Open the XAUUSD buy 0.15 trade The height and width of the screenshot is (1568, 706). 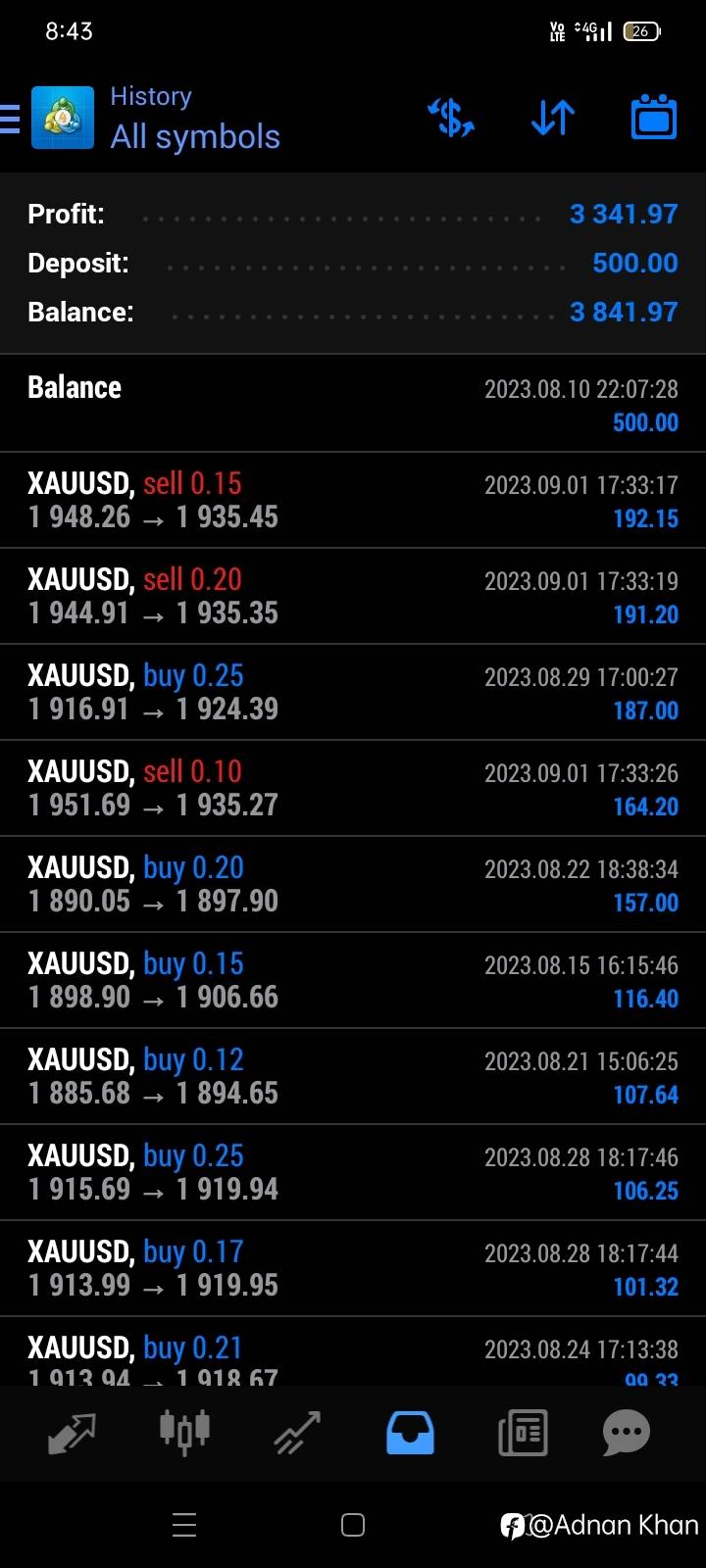(x=353, y=980)
